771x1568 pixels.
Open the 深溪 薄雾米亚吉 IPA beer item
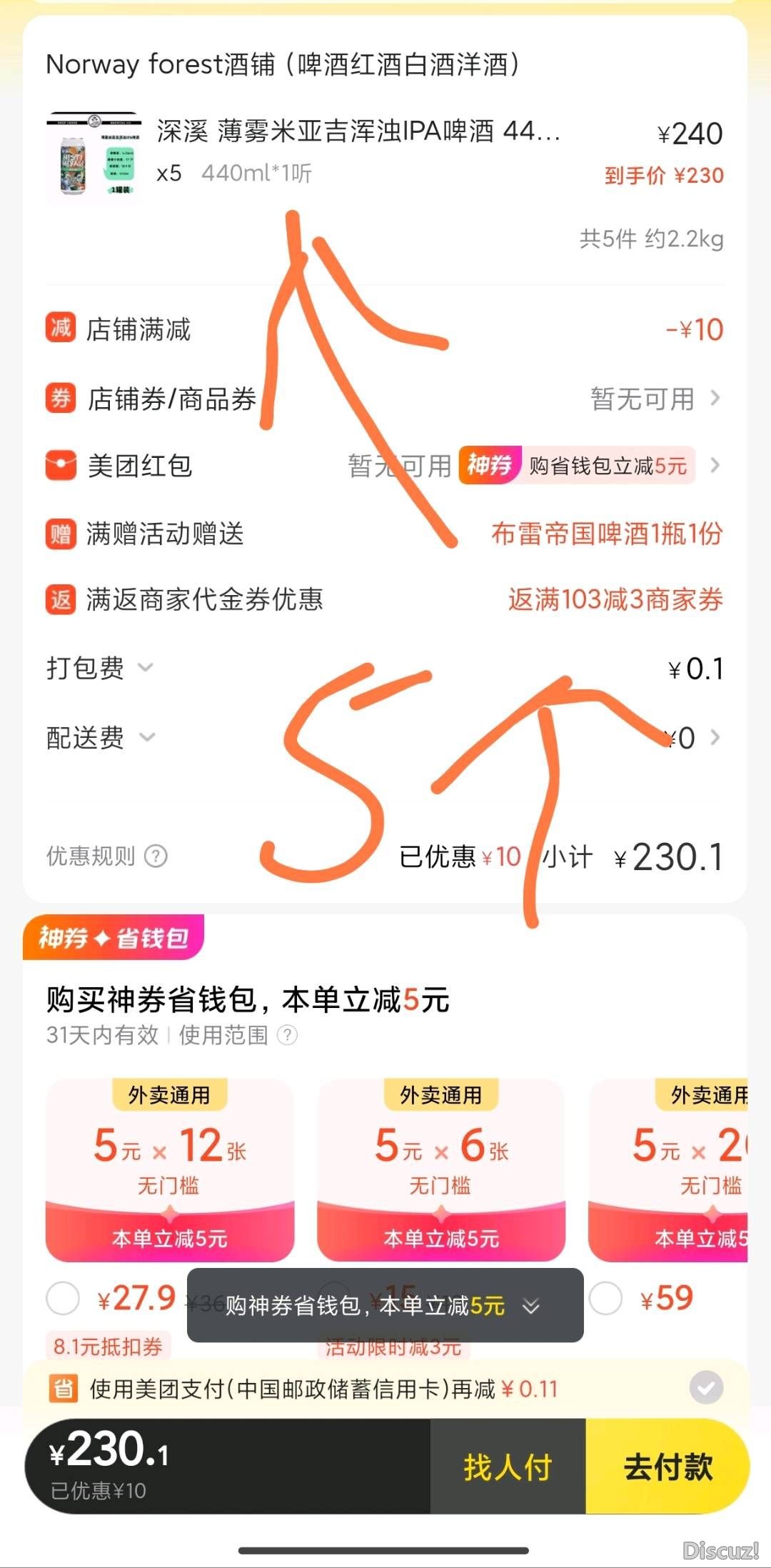click(x=357, y=132)
